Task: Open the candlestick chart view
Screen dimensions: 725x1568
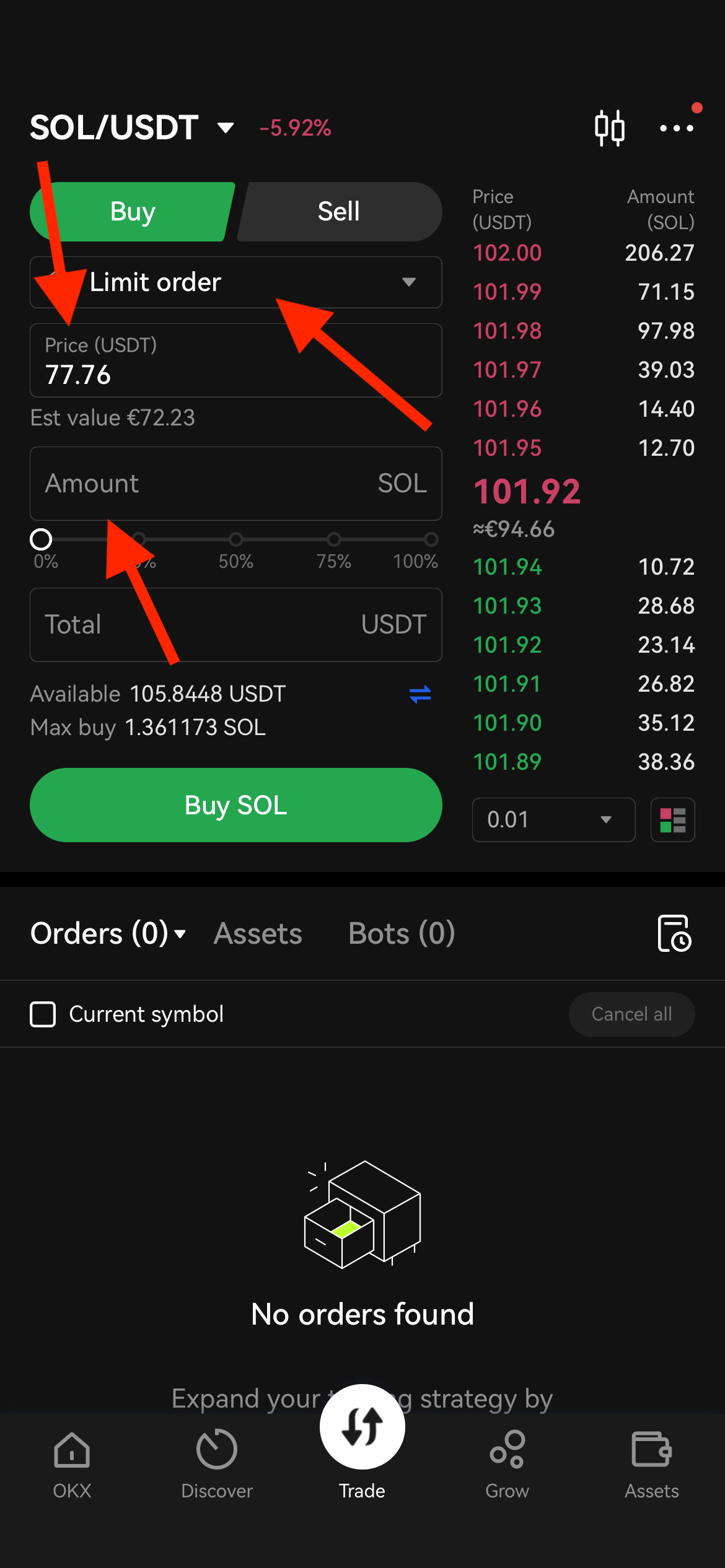Action: [609, 128]
